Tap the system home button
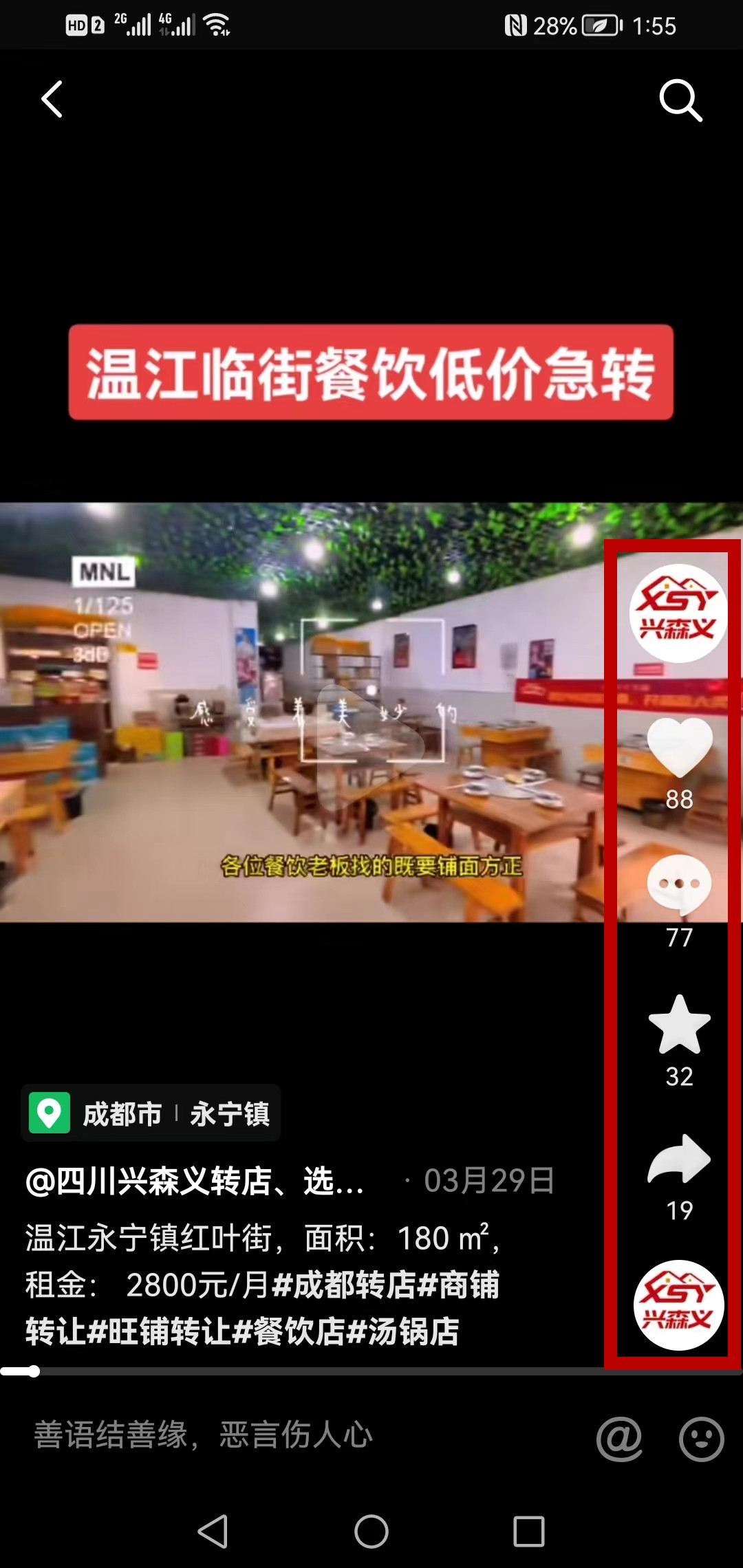Image resolution: width=743 pixels, height=1568 pixels. pos(371,1532)
